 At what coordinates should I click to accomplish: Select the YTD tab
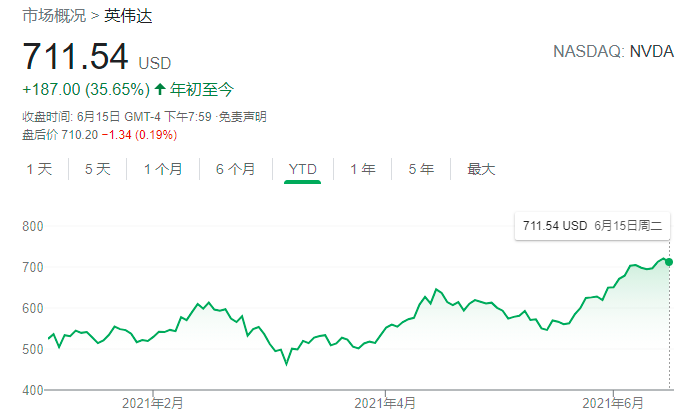[x=302, y=169]
